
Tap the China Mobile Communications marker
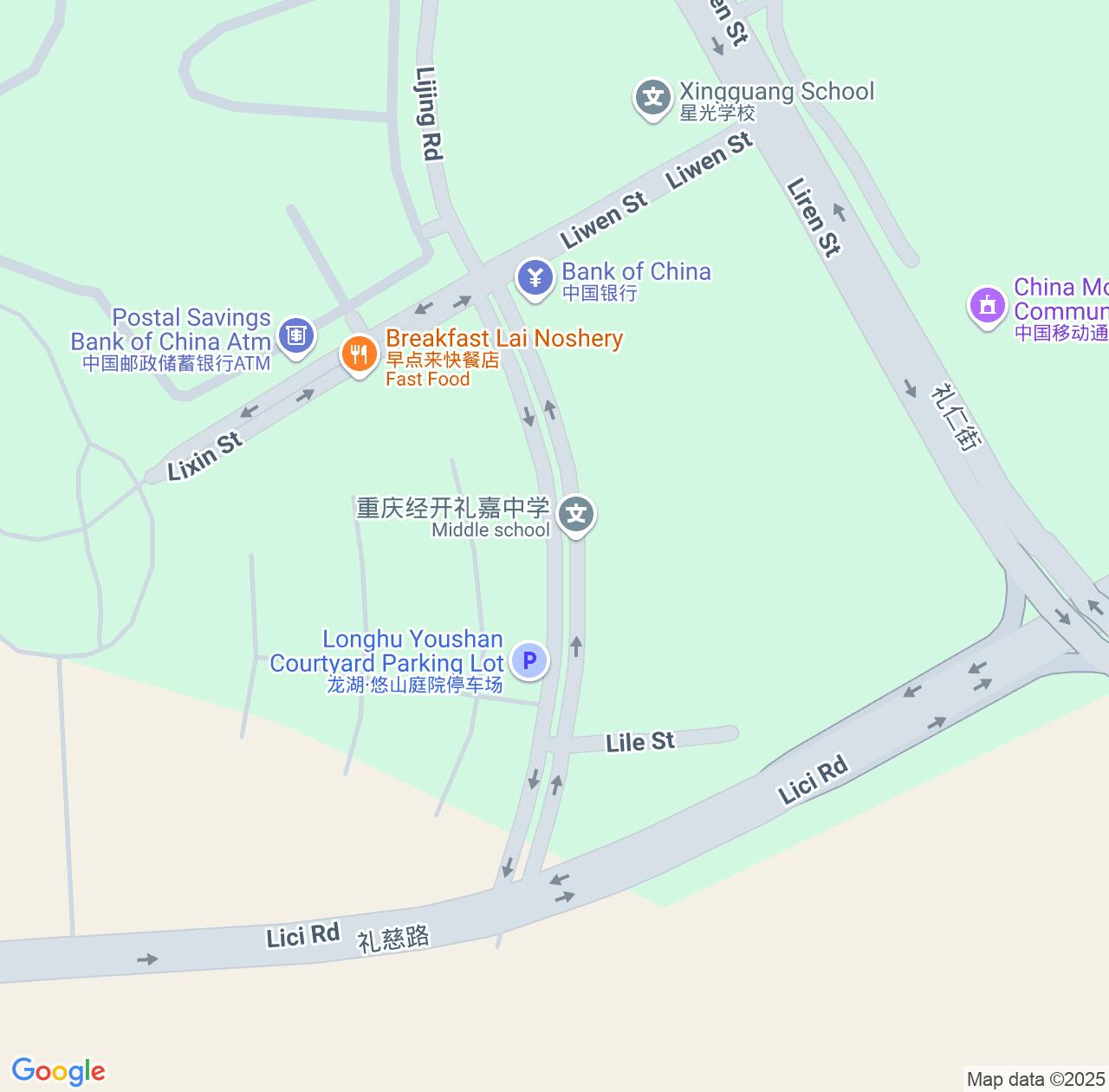pyautogui.click(x=987, y=305)
